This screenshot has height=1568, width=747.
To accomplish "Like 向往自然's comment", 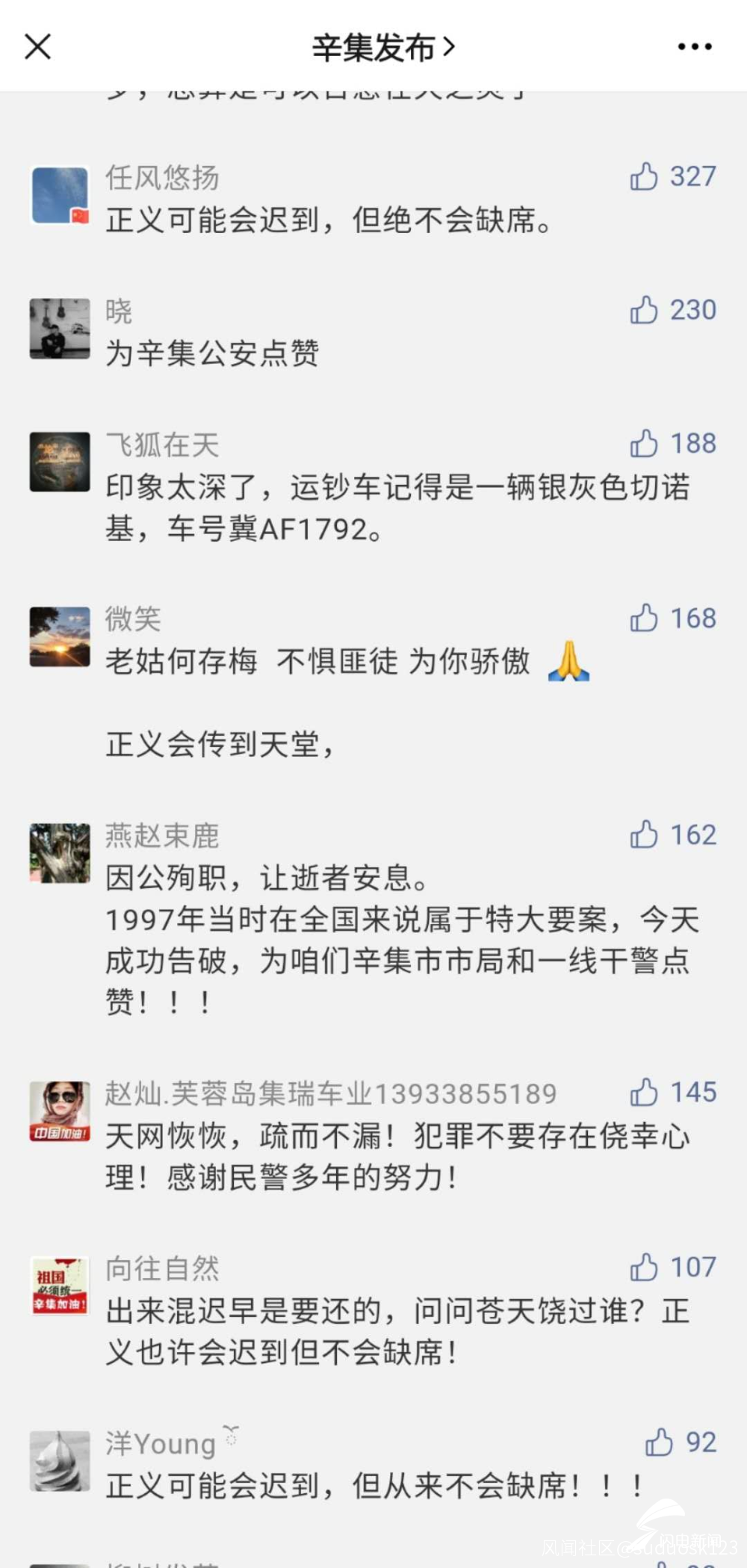I will [x=644, y=1268].
